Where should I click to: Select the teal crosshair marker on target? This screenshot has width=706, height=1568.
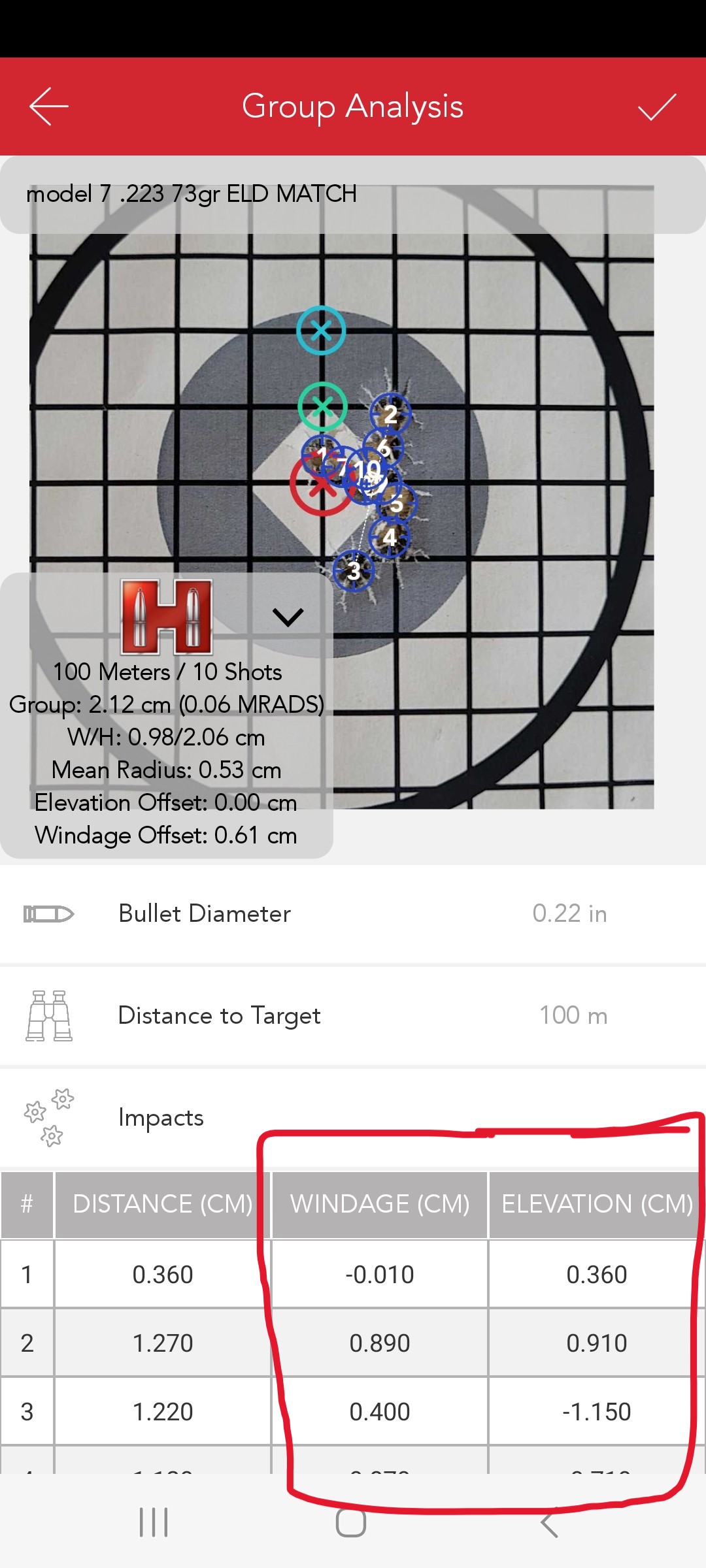coord(321,330)
